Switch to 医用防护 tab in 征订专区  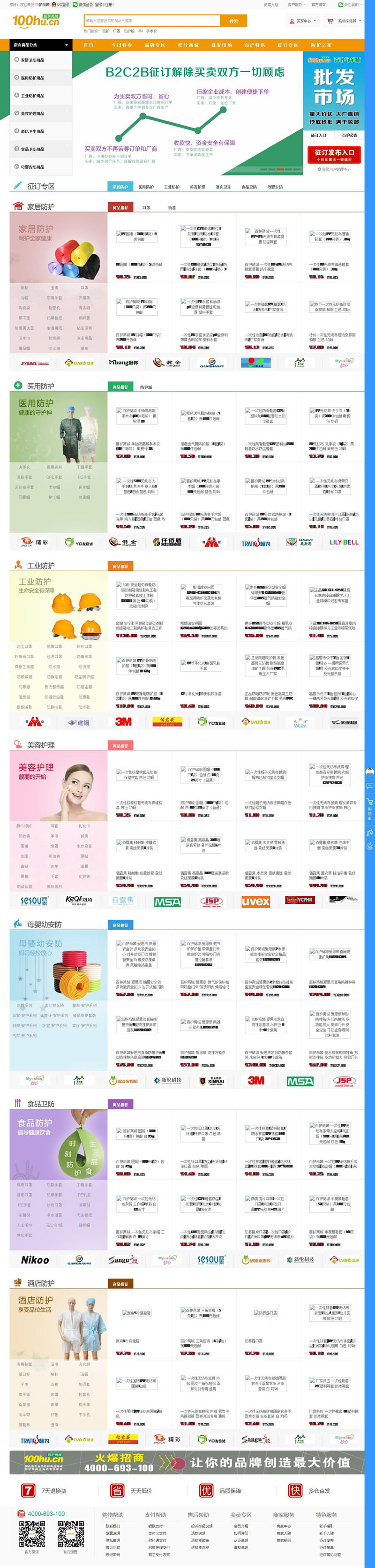145,187
